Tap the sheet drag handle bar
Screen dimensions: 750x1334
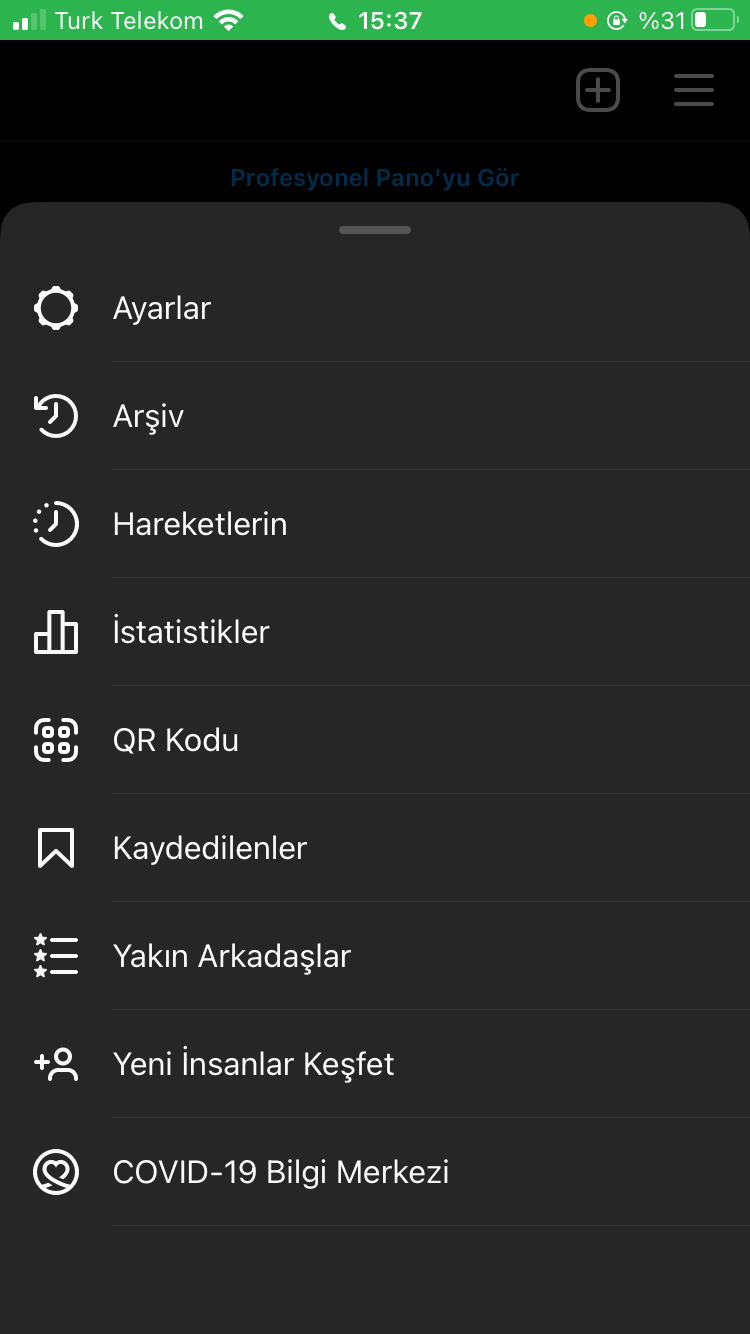click(x=374, y=229)
